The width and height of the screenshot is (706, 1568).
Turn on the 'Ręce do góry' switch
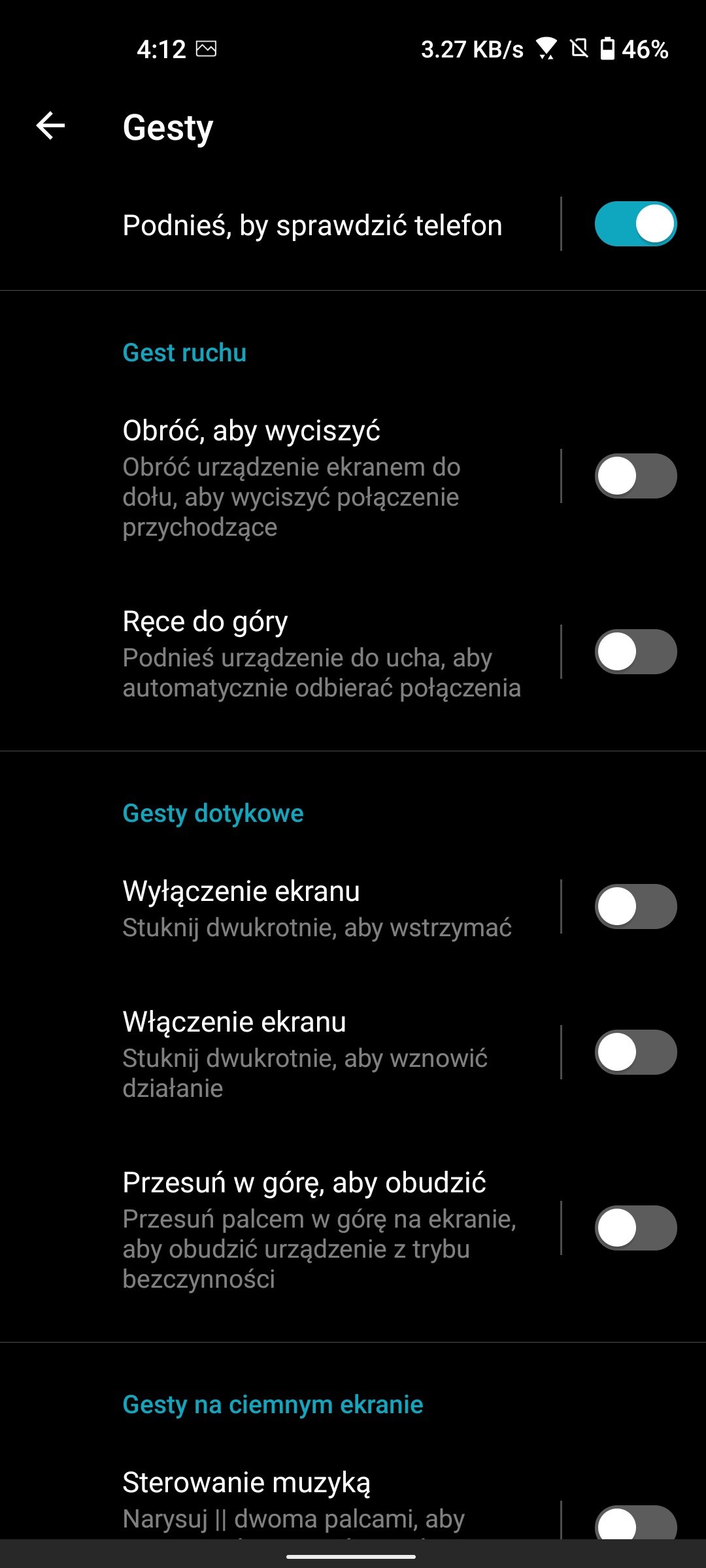635,651
